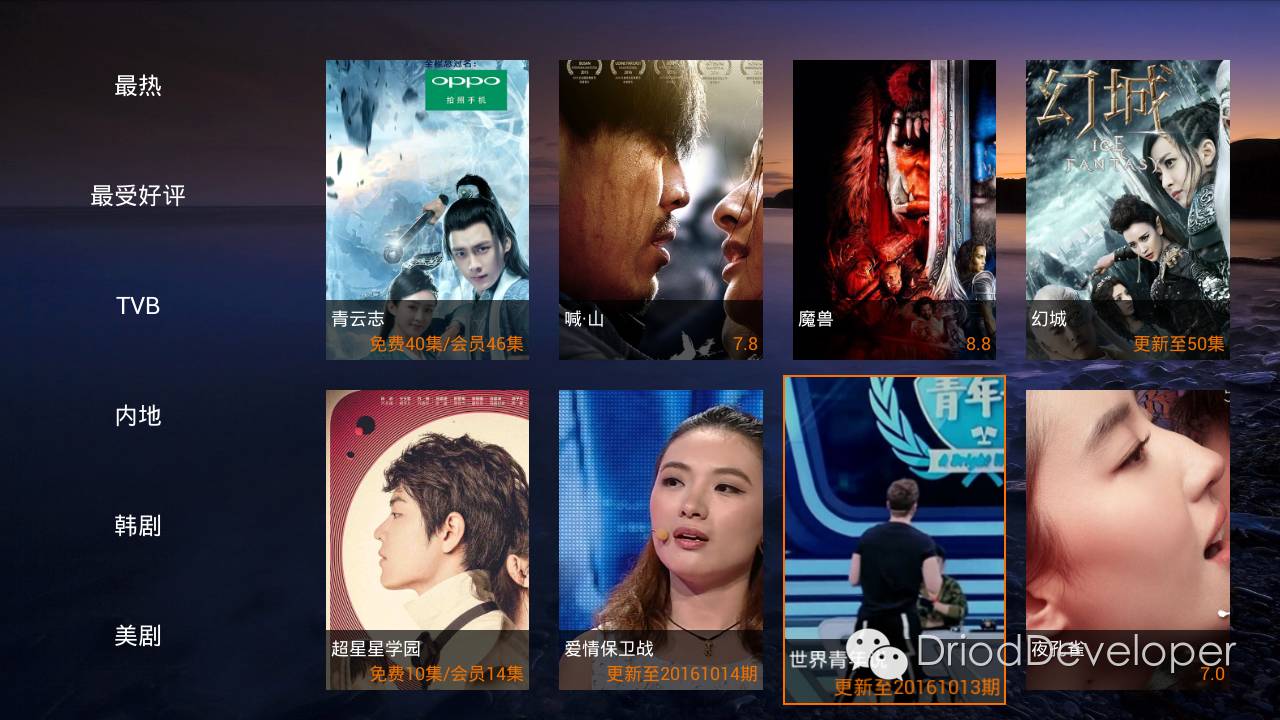Open the TVB category
Viewport: 1280px width, 720px height.
pyautogui.click(x=138, y=306)
